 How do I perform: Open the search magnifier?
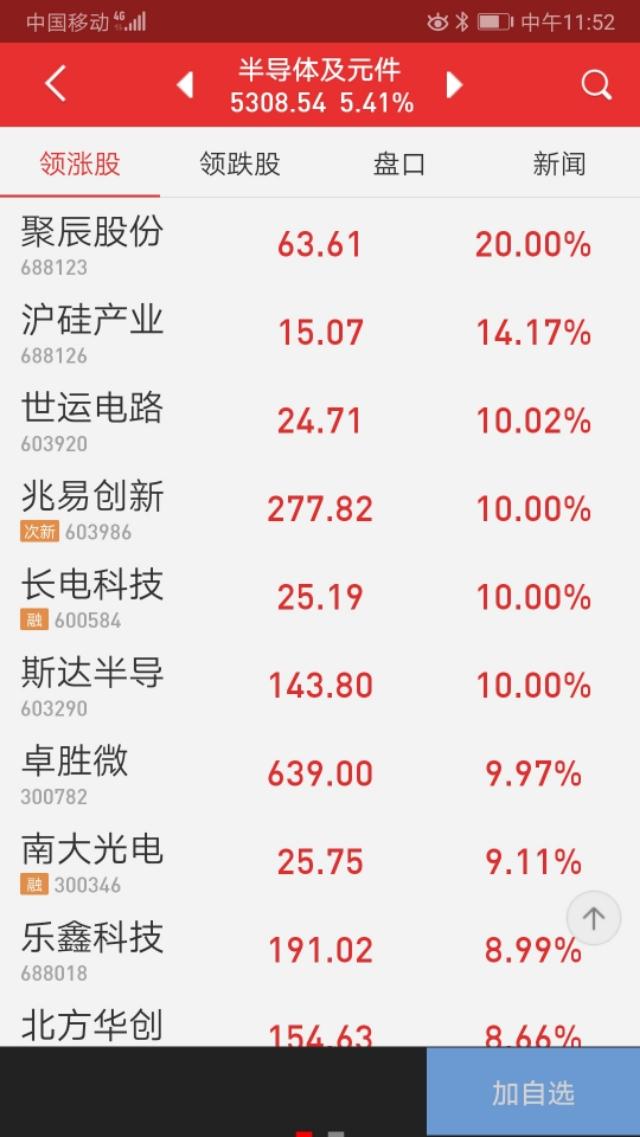596,86
